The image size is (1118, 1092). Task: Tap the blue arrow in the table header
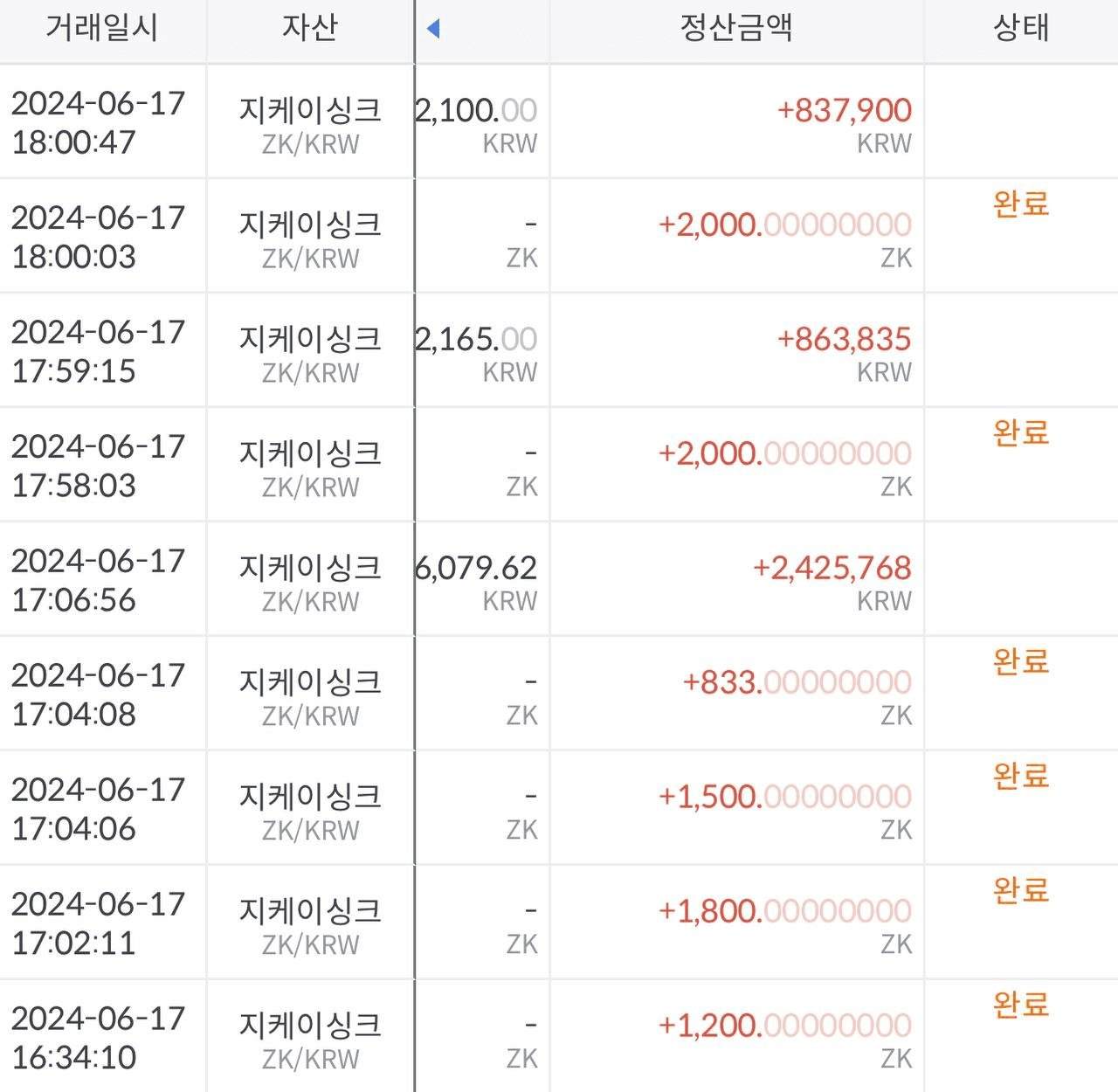pyautogui.click(x=433, y=29)
